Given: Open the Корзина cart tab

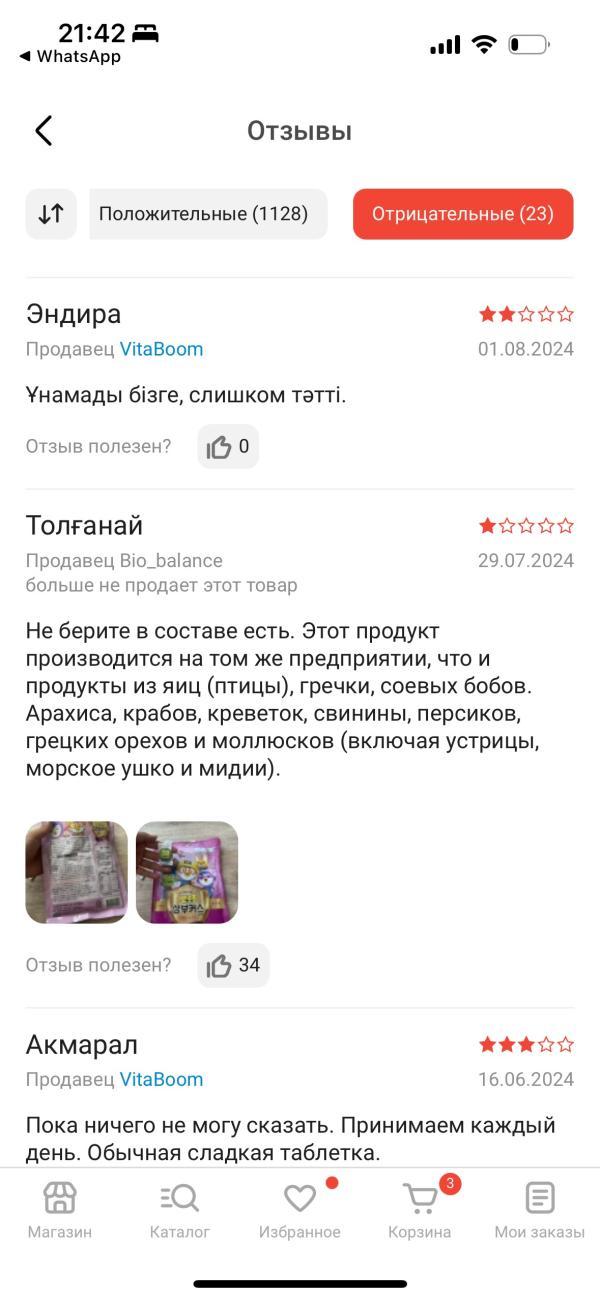Looking at the screenshot, I should (420, 1210).
